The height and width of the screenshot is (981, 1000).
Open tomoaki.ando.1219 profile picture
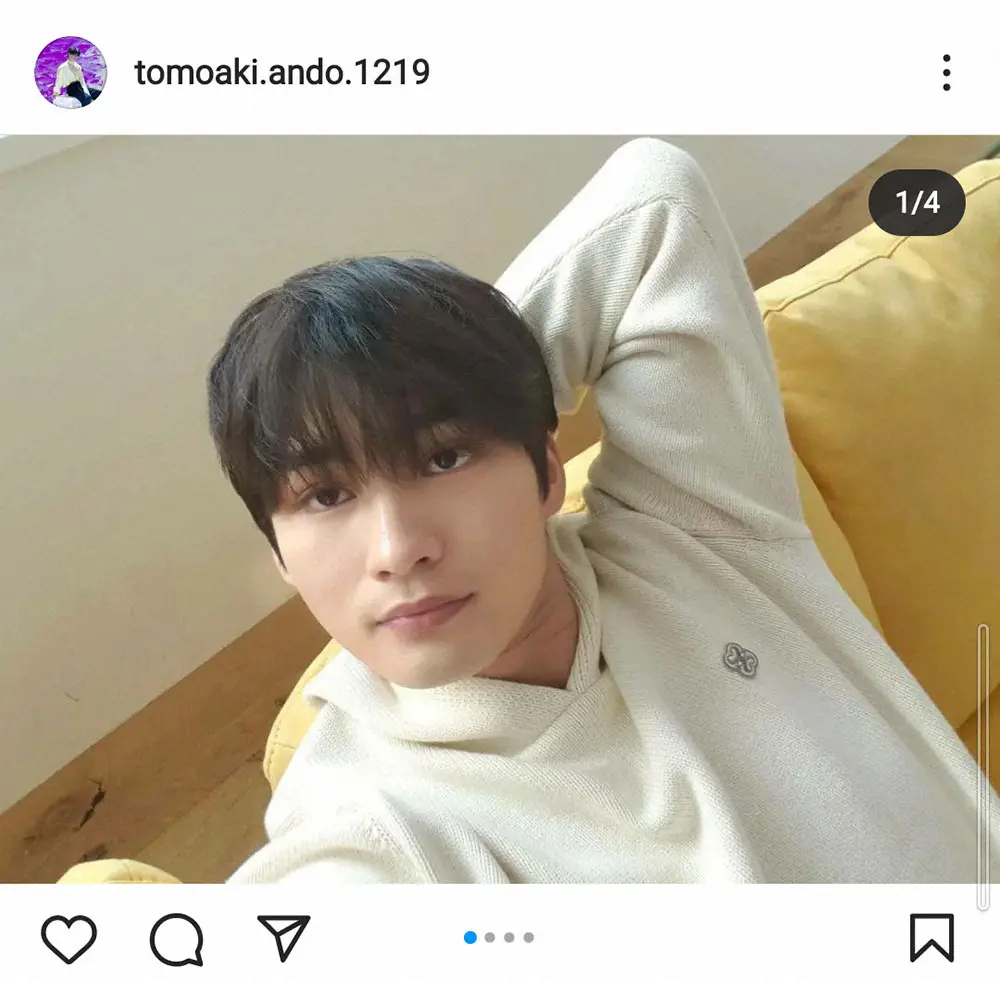70,72
